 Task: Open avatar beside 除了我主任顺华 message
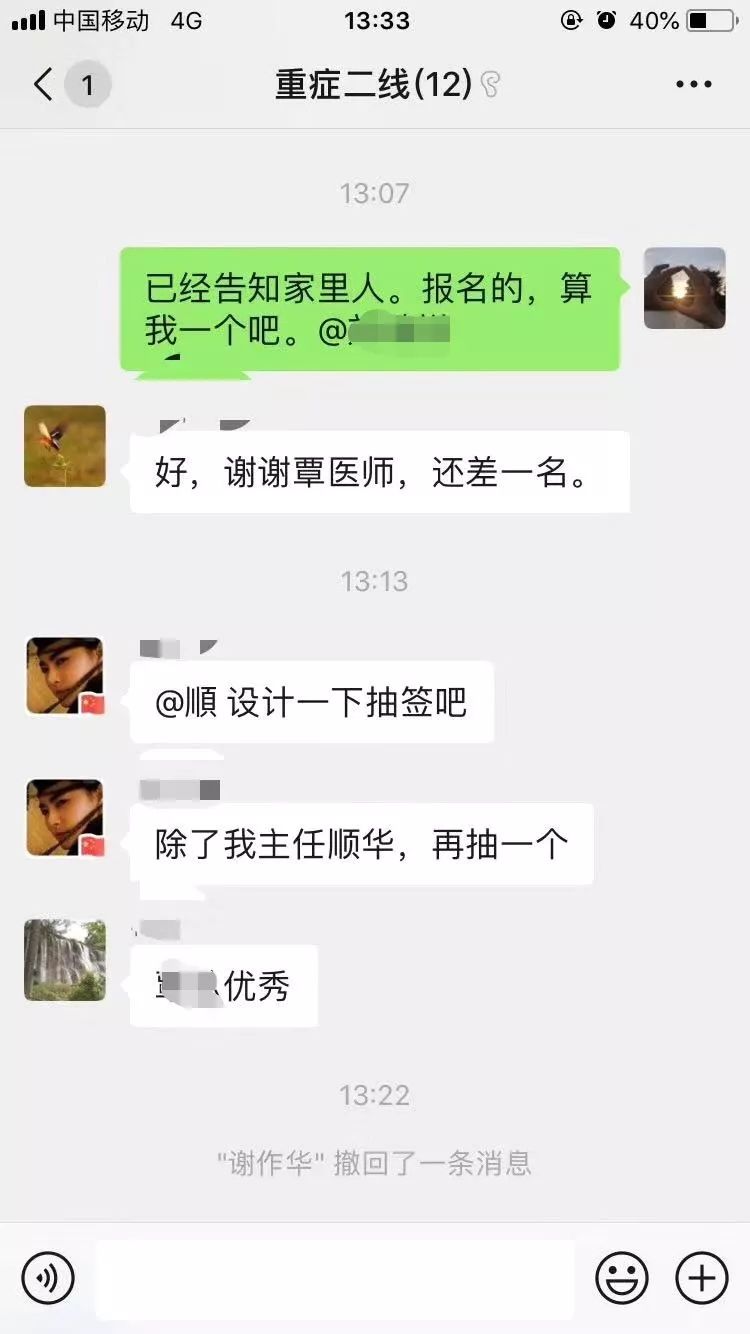pyautogui.click(x=65, y=818)
